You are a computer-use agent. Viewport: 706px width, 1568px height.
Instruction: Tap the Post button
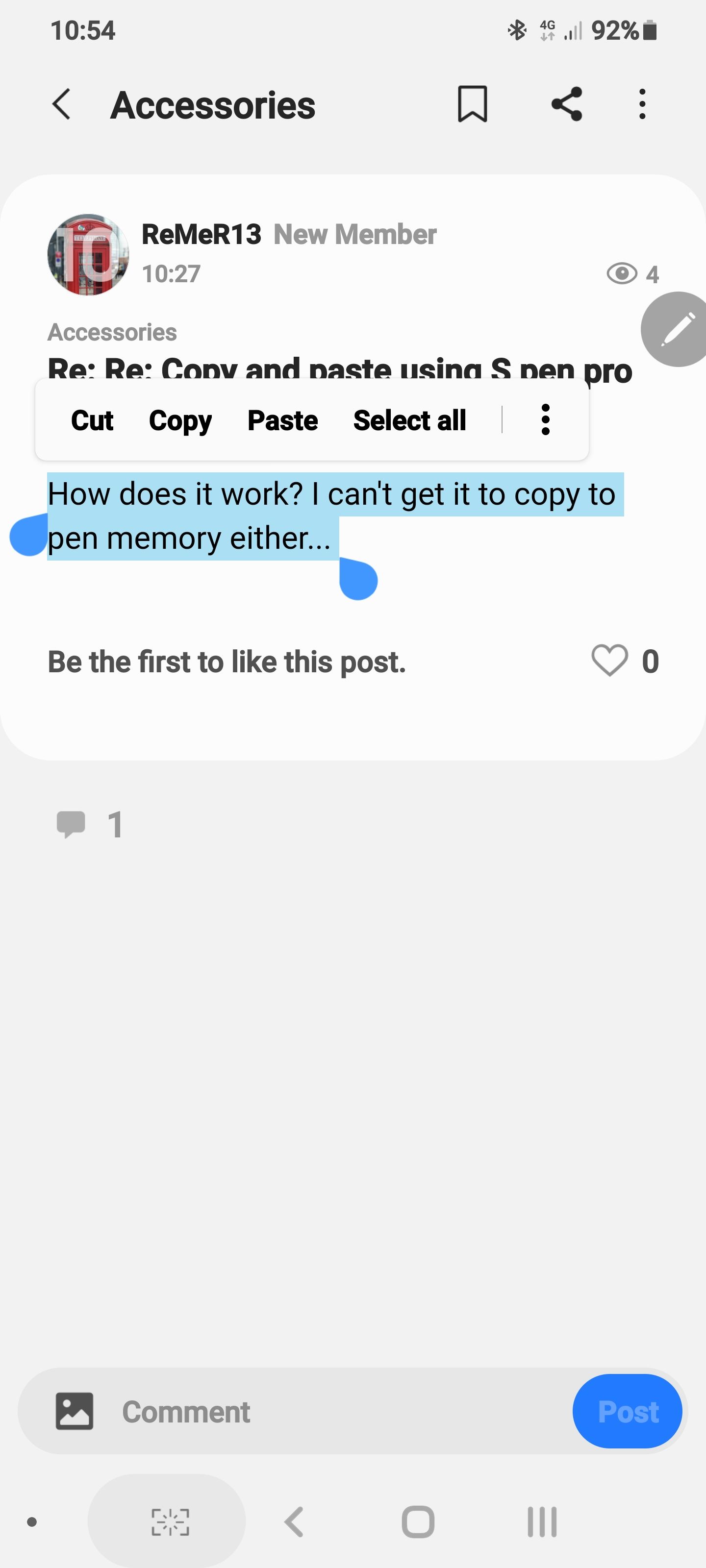pyautogui.click(x=628, y=1412)
